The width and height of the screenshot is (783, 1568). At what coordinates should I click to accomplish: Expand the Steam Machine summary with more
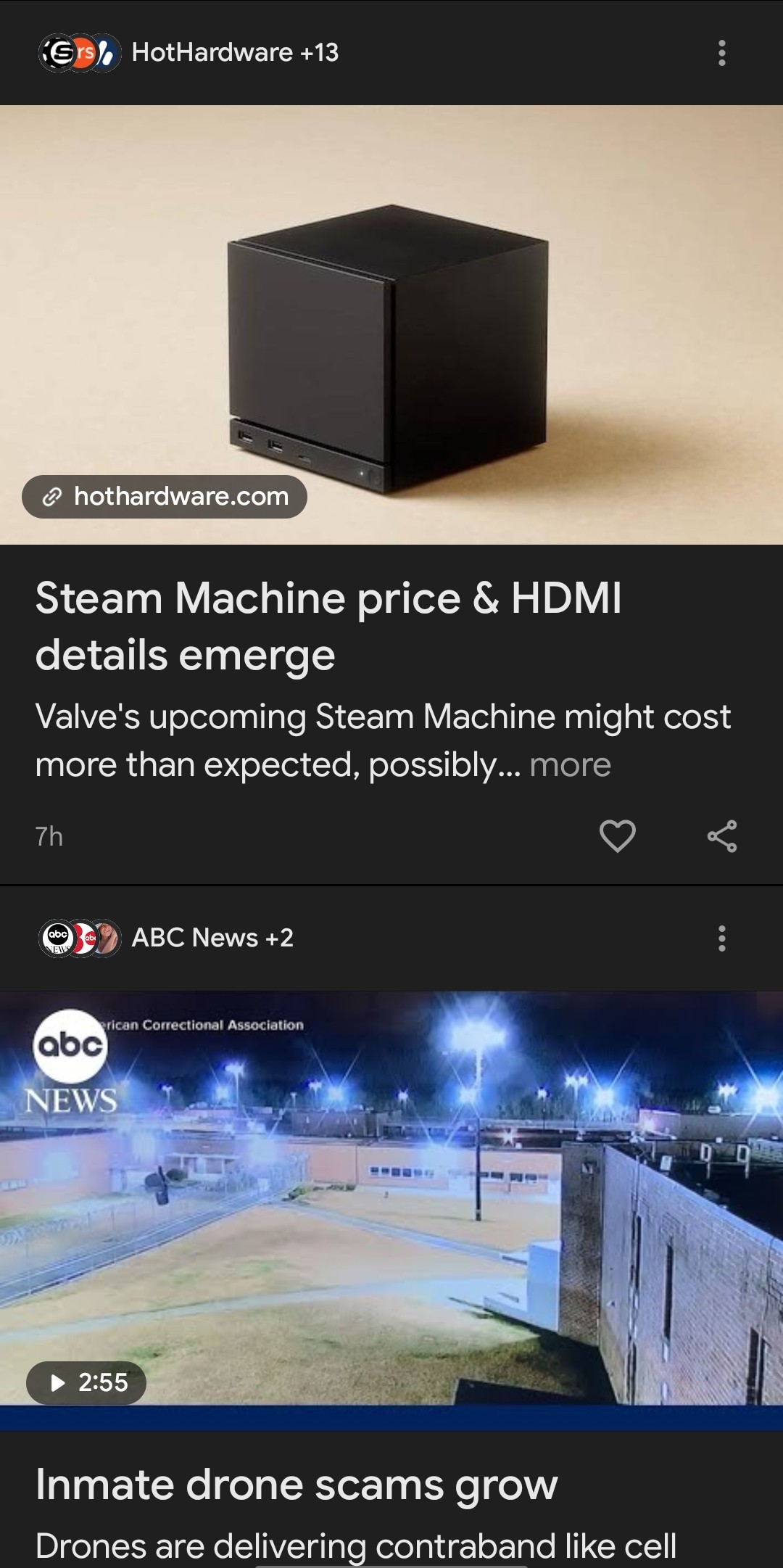coord(570,765)
